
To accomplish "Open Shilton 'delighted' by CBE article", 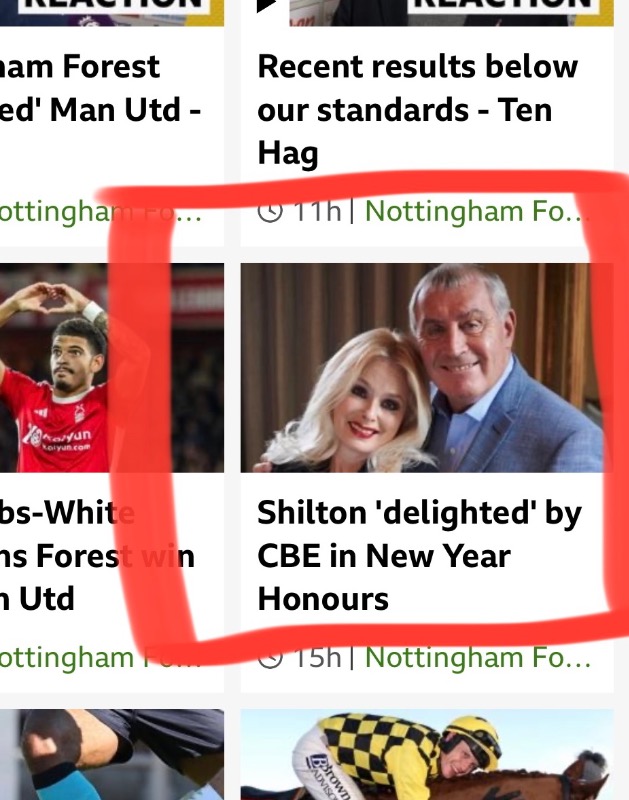I will point(419,555).
